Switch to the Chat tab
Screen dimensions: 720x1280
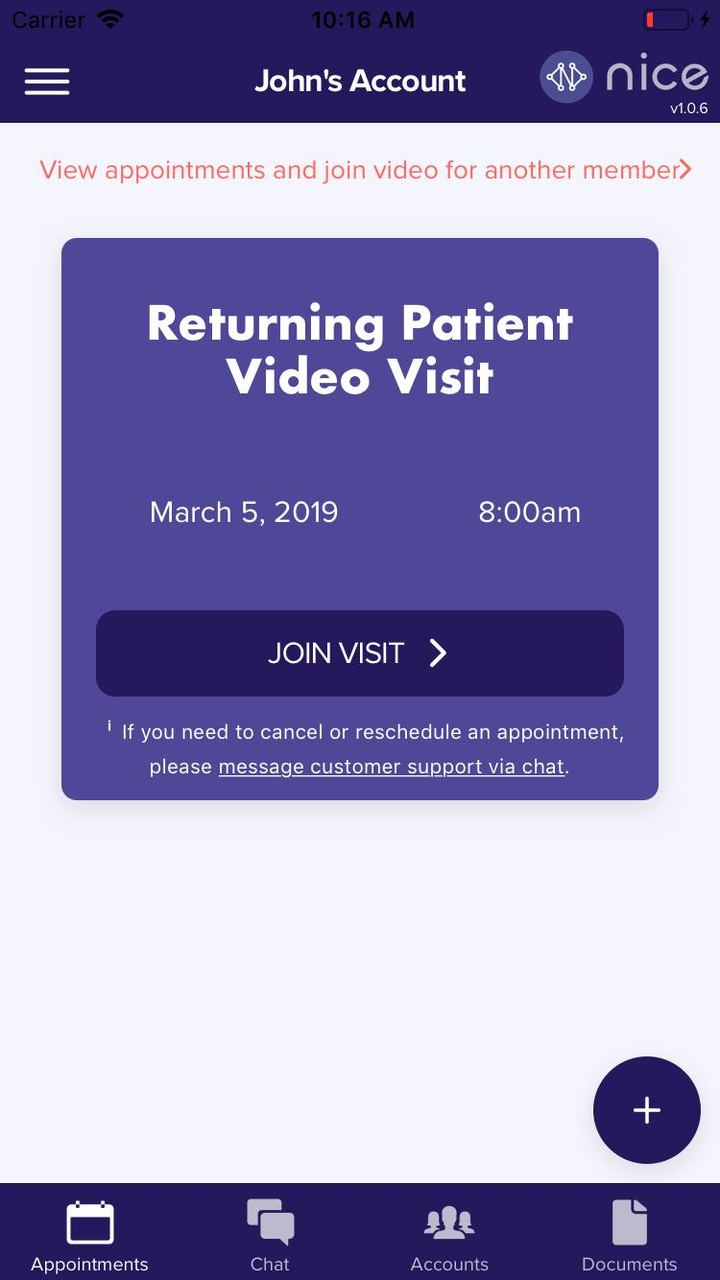(270, 1236)
